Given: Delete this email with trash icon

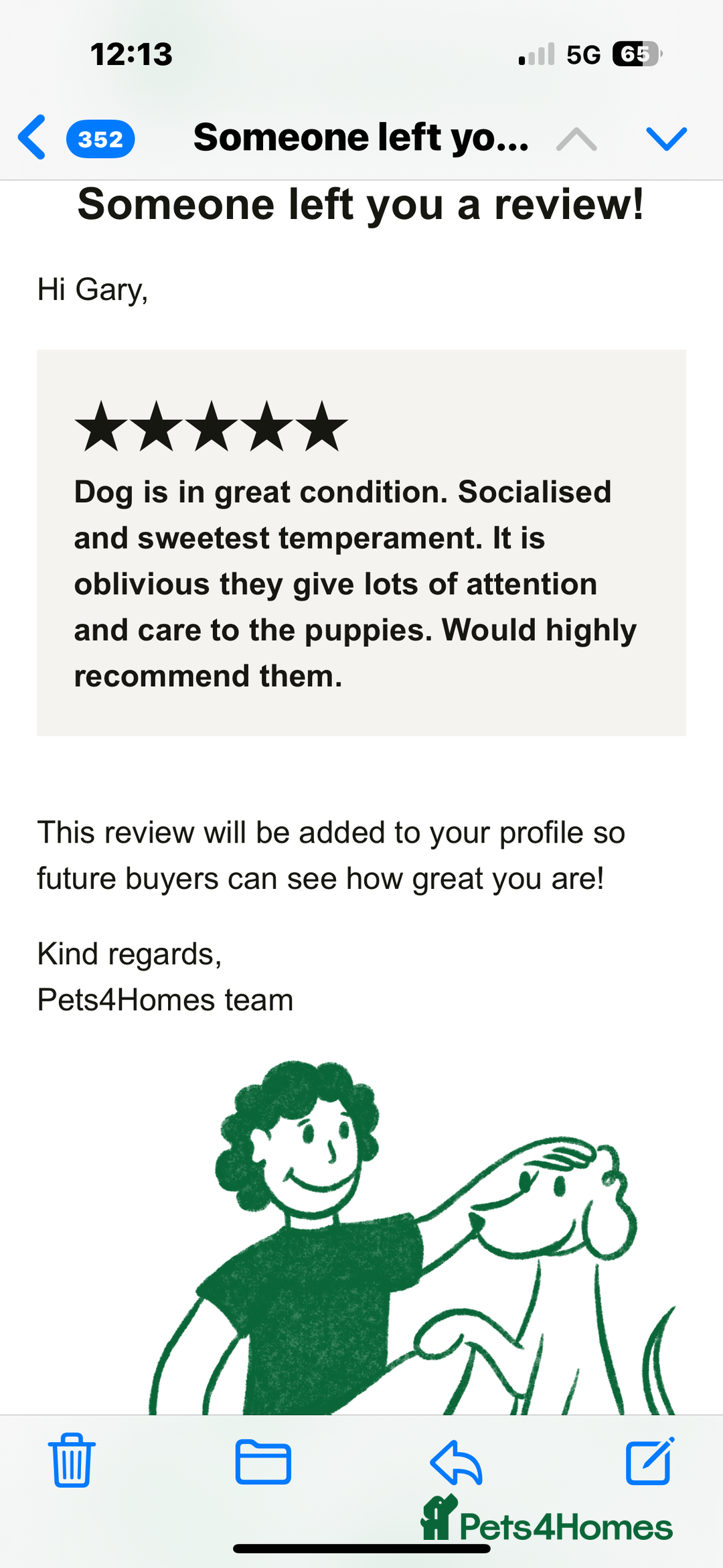Looking at the screenshot, I should coord(72,1461).
